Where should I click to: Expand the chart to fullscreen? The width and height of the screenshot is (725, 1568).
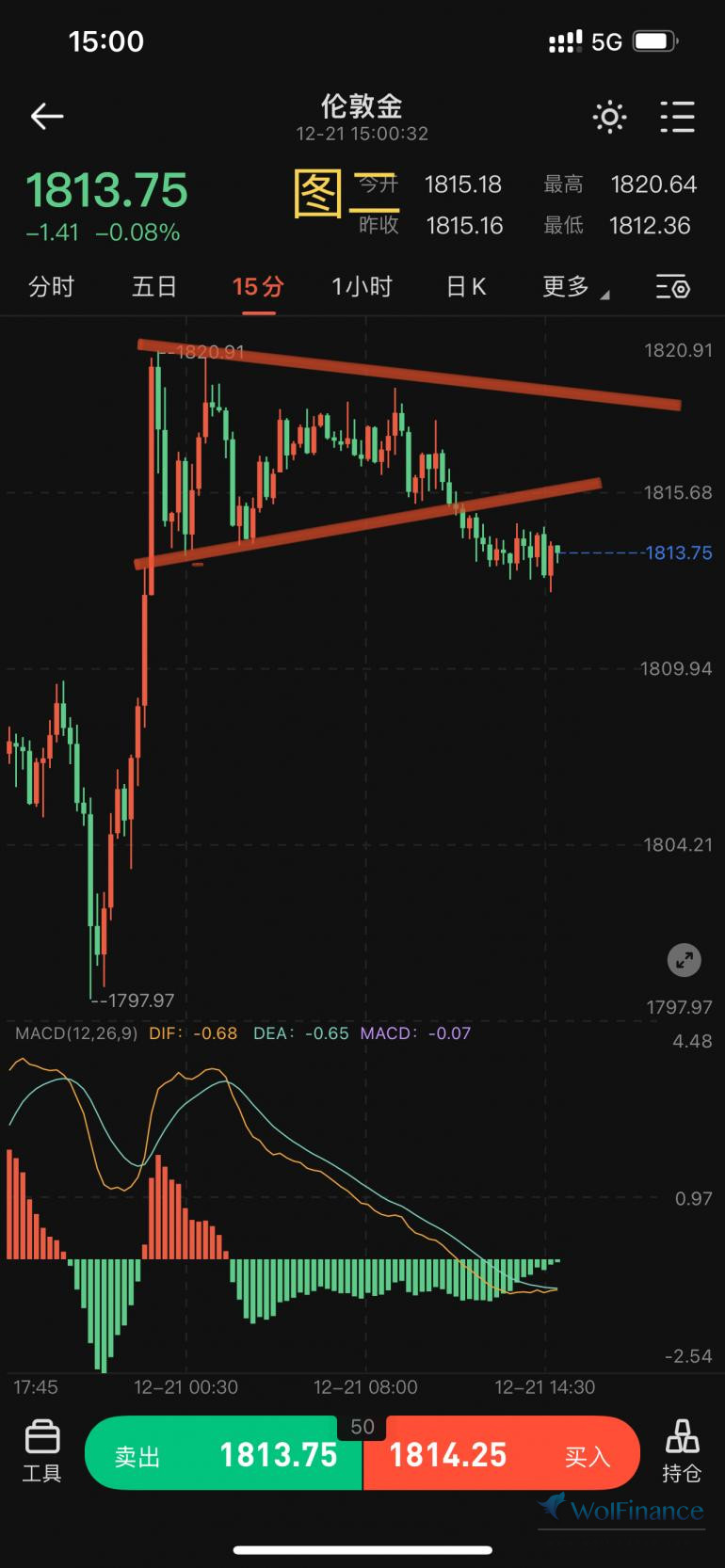pyautogui.click(x=684, y=960)
